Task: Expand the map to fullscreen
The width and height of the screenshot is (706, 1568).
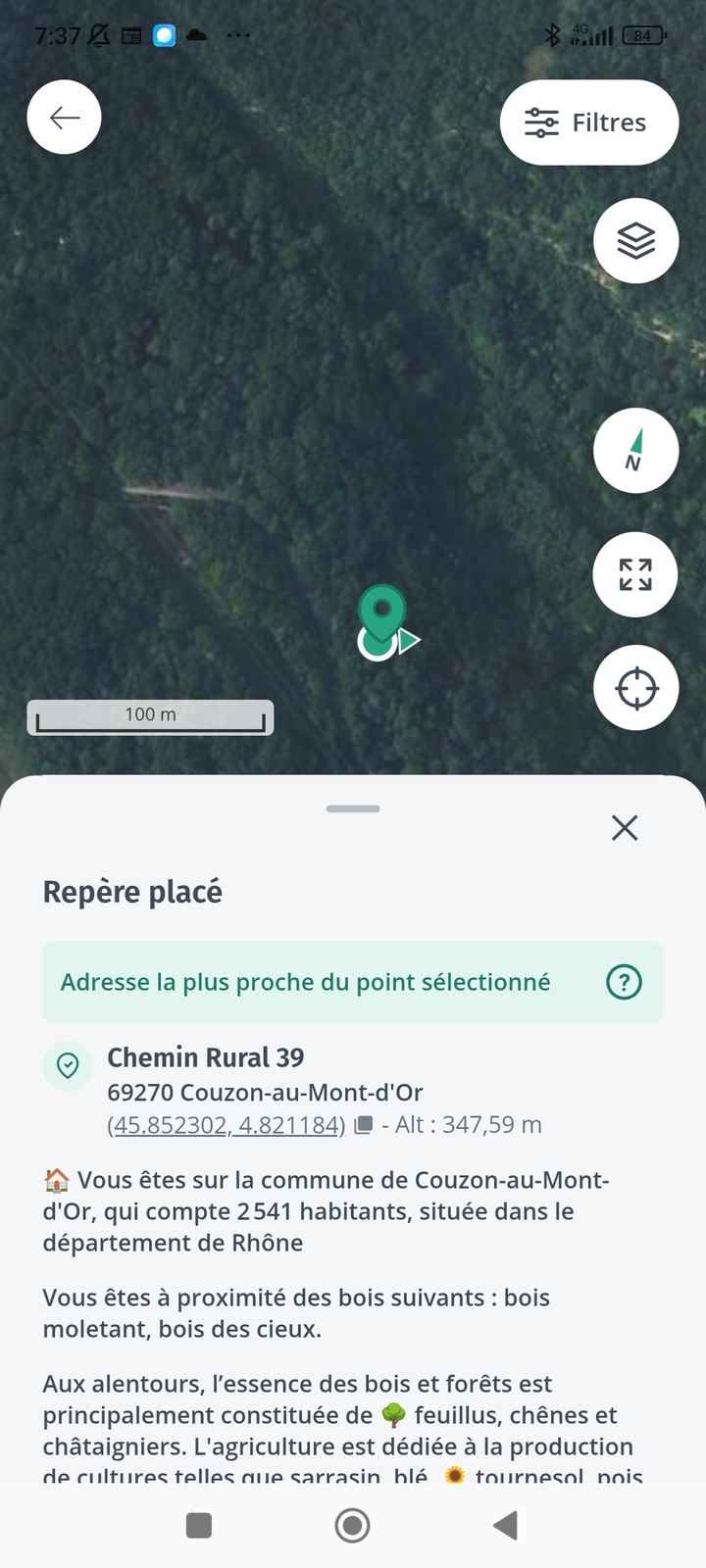Action: tap(635, 575)
